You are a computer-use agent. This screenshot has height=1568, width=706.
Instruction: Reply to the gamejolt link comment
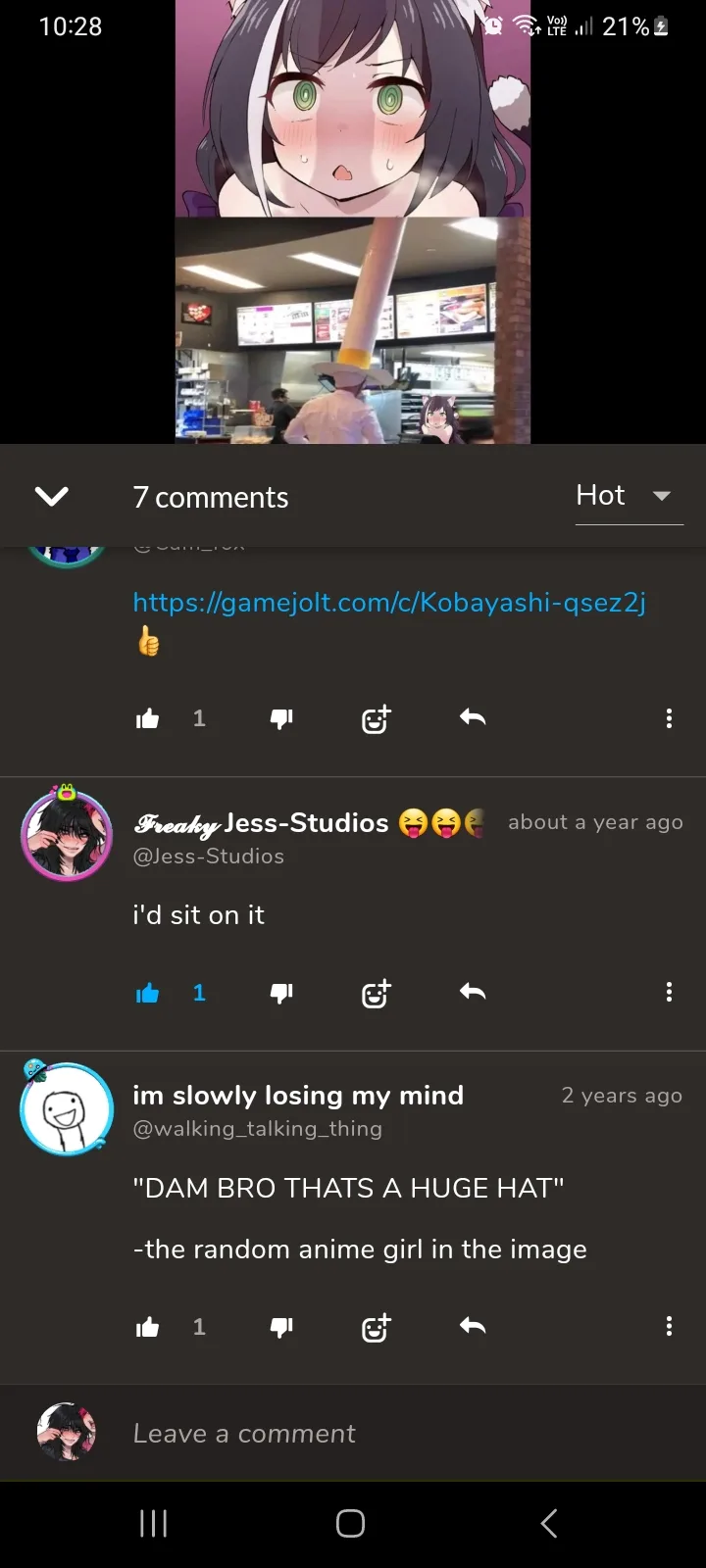click(473, 718)
